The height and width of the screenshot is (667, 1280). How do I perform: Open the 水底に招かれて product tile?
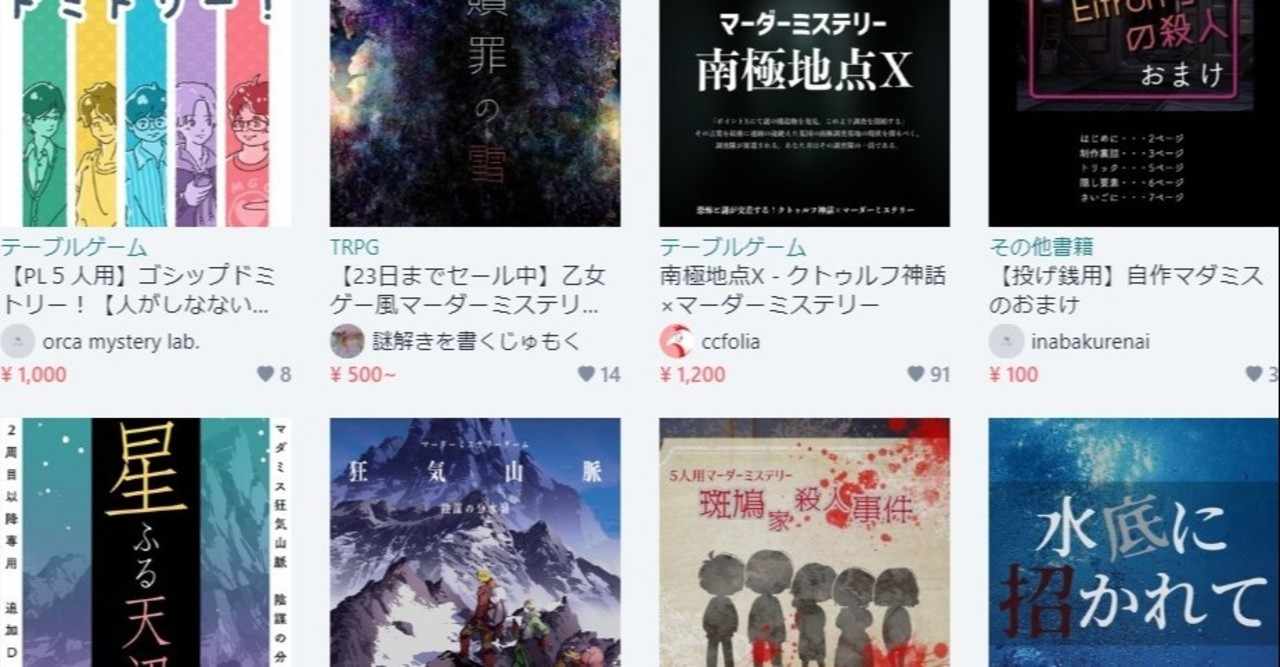[x=1133, y=542]
